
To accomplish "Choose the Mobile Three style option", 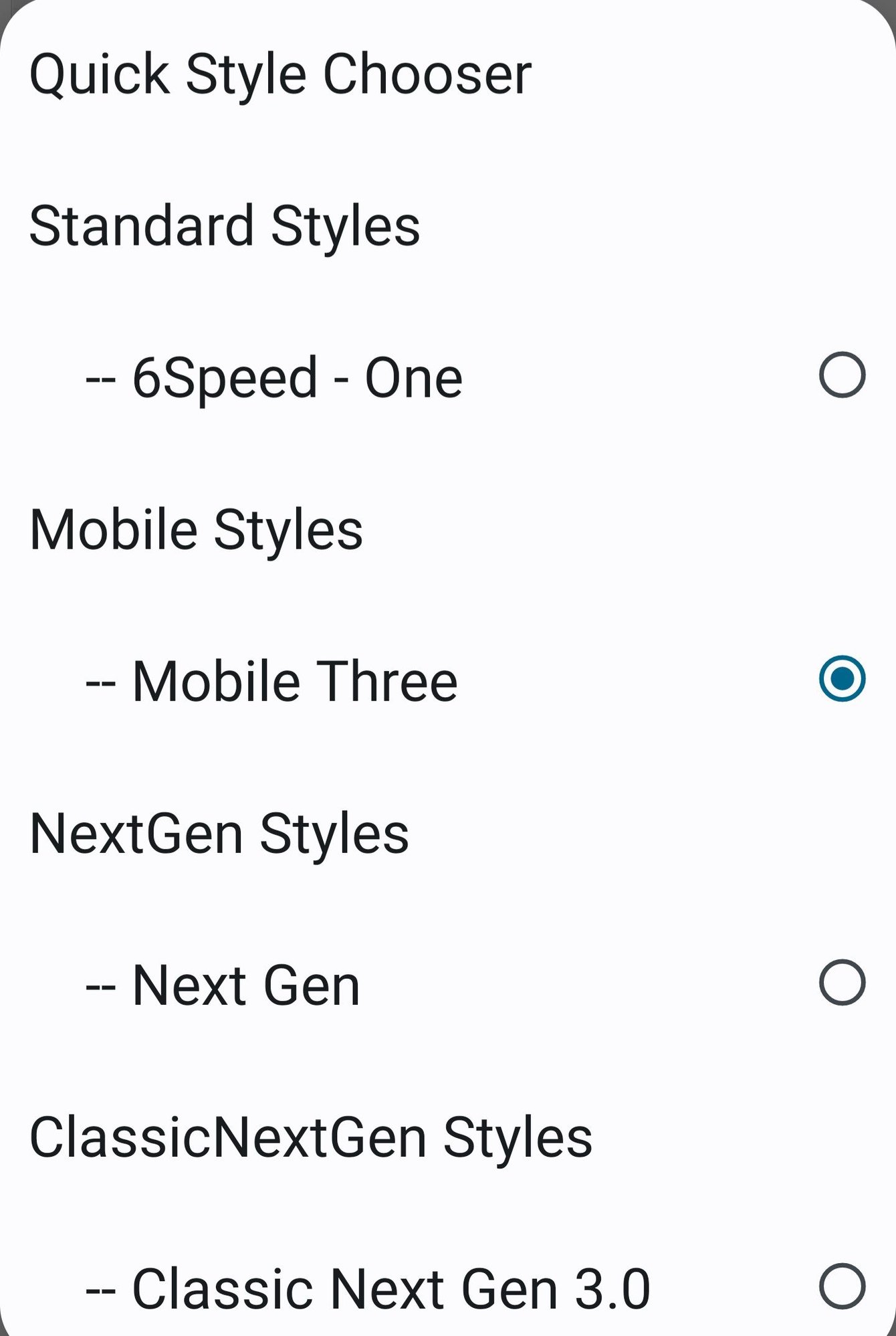I will (x=841, y=678).
